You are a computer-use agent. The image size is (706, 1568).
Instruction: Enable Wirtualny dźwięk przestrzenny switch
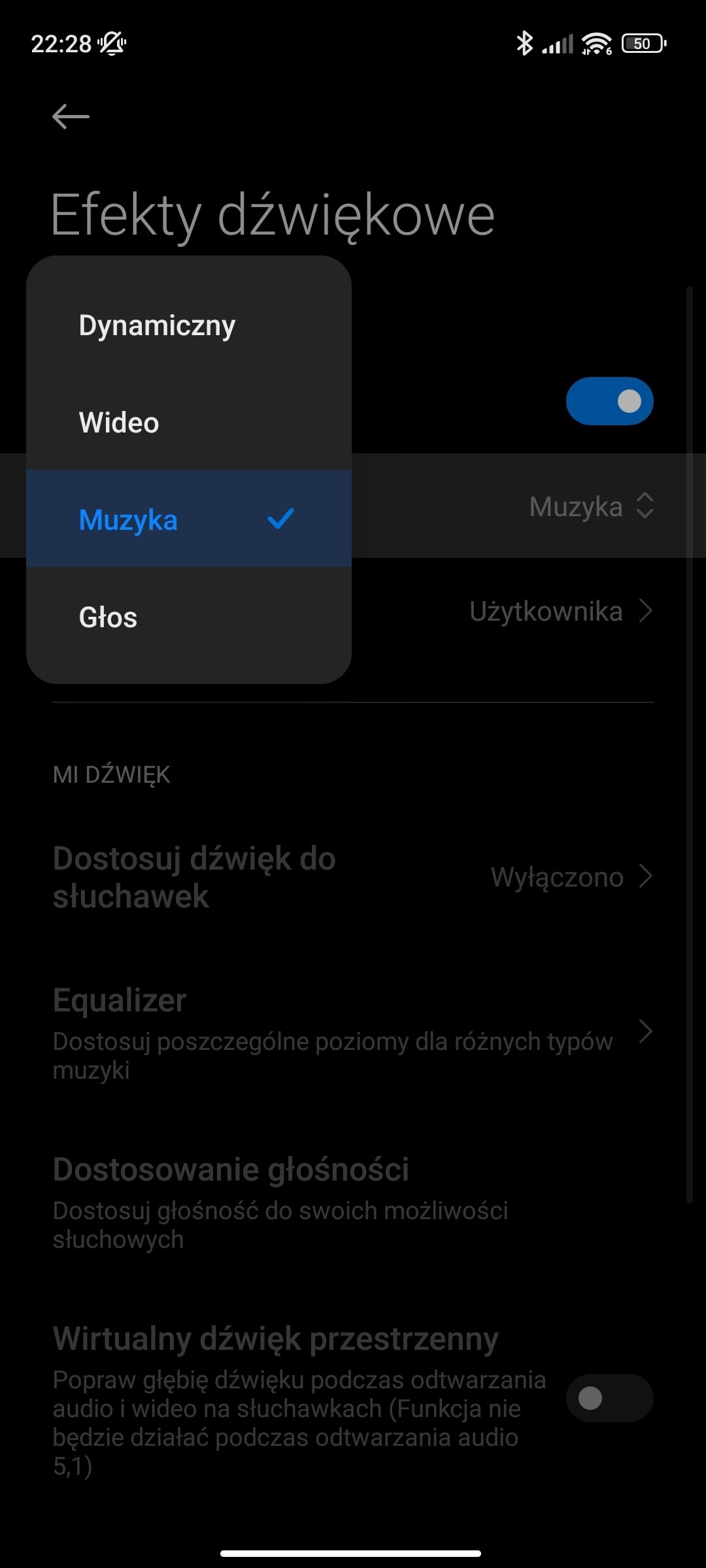pos(609,1398)
